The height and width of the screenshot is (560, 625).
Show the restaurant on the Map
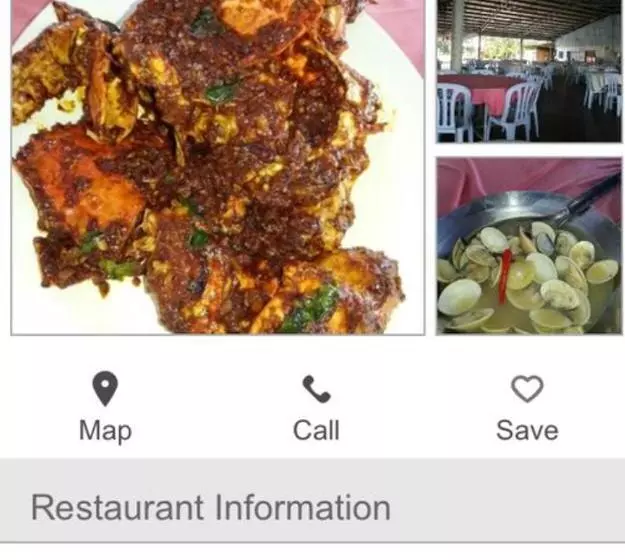pyautogui.click(x=105, y=407)
